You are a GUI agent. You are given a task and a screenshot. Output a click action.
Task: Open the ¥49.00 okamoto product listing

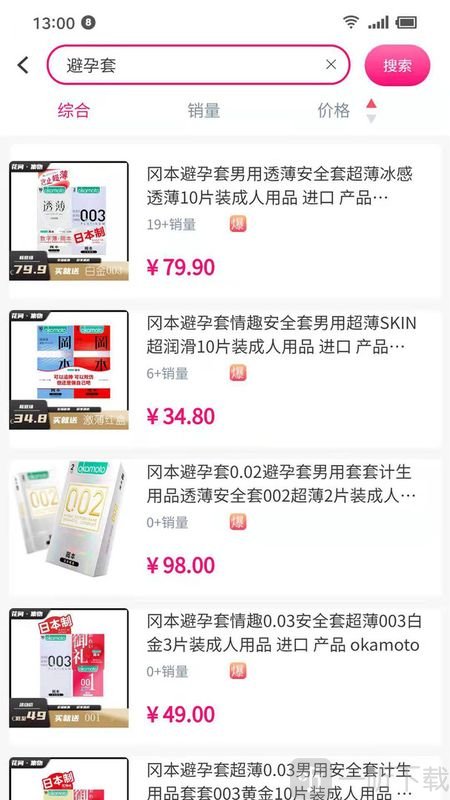[225, 669]
